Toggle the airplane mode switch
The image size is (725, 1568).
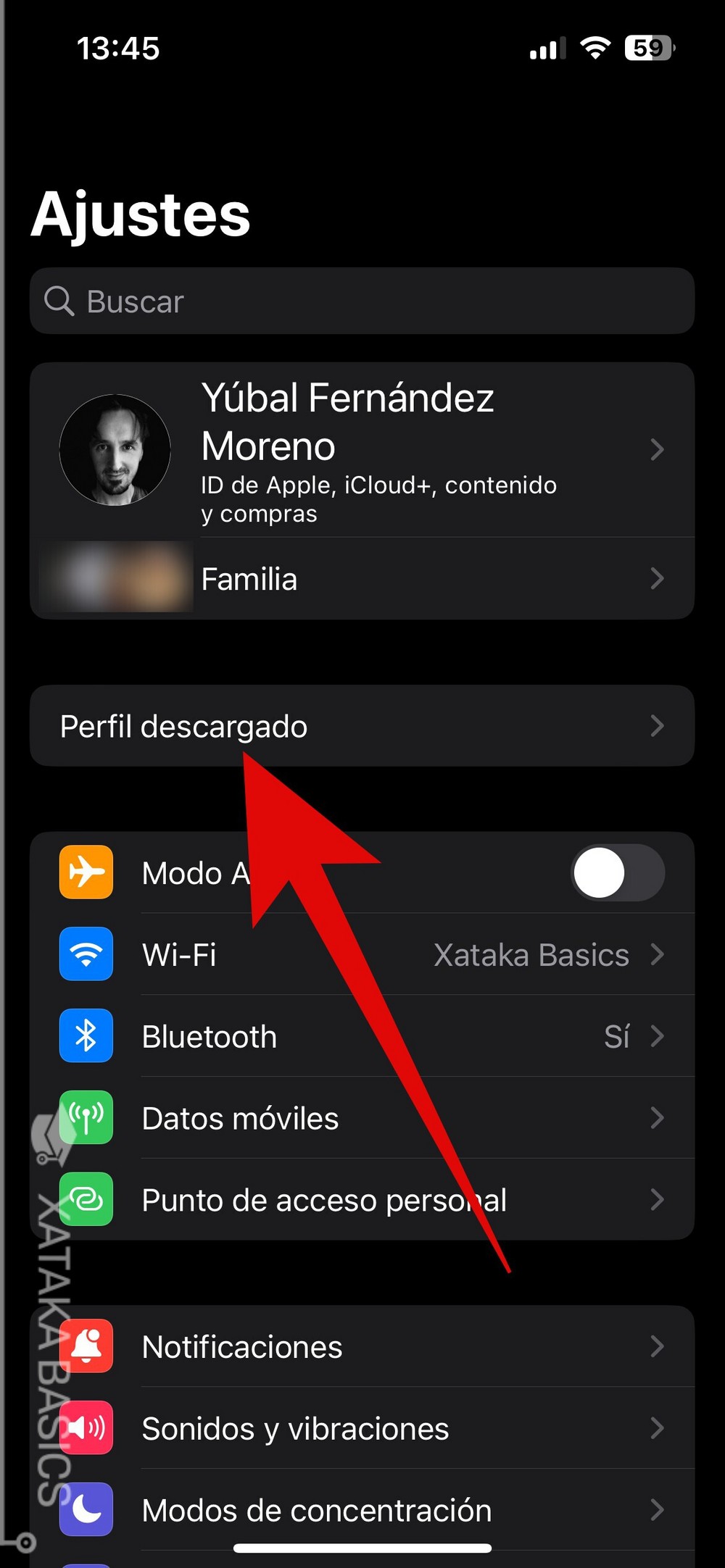617,872
